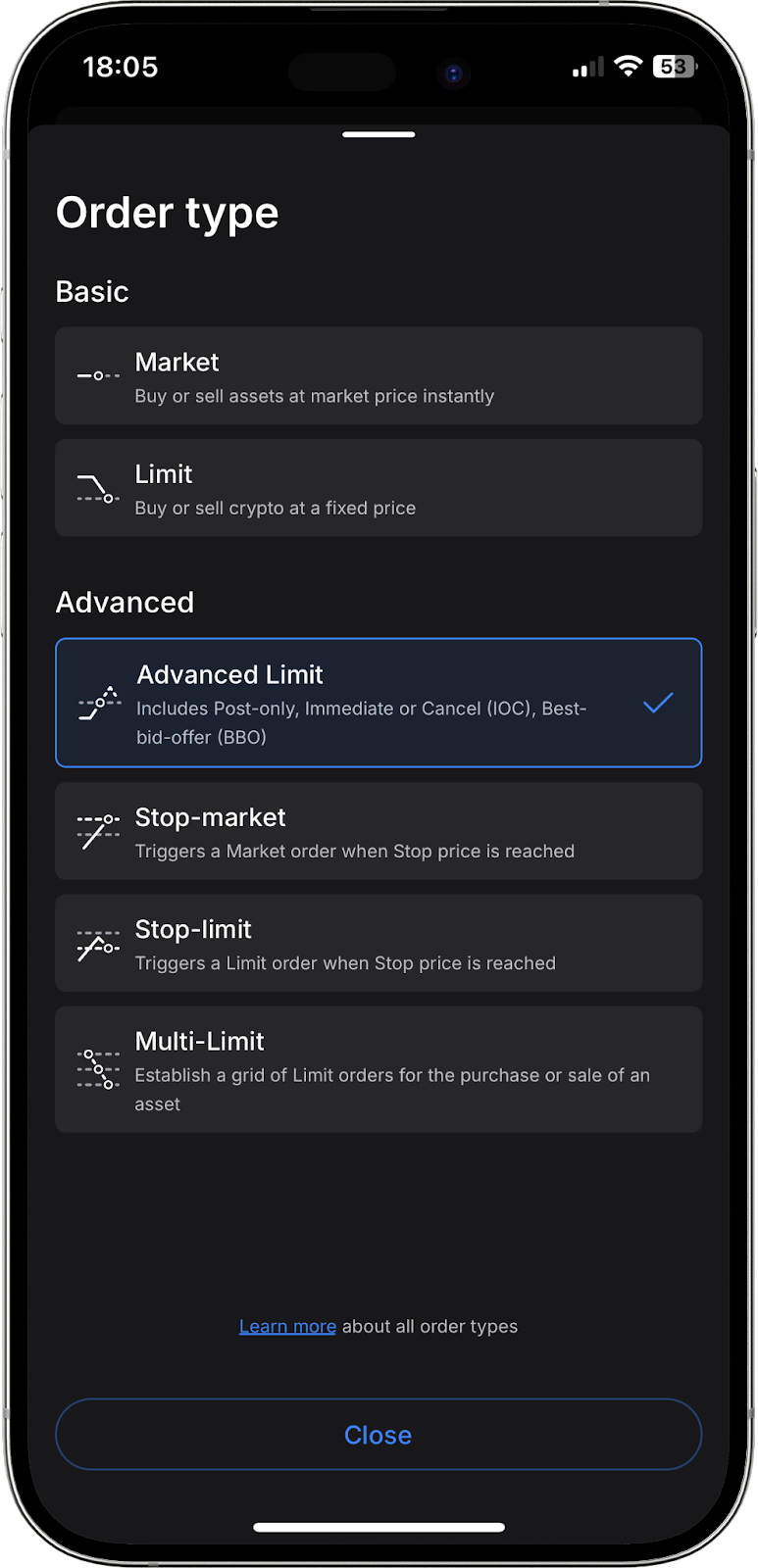The width and height of the screenshot is (758, 1568).
Task: Choose the Stop-limit order type
Action: point(379,943)
